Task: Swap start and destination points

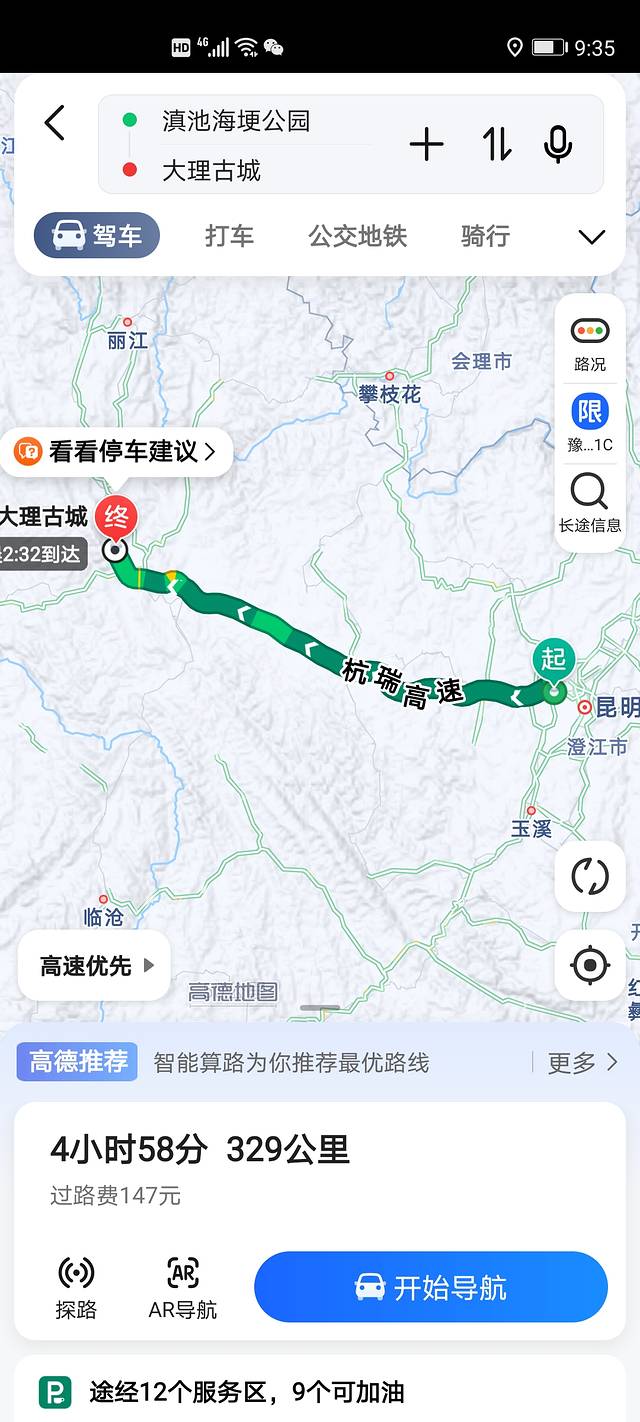Action: tap(497, 145)
